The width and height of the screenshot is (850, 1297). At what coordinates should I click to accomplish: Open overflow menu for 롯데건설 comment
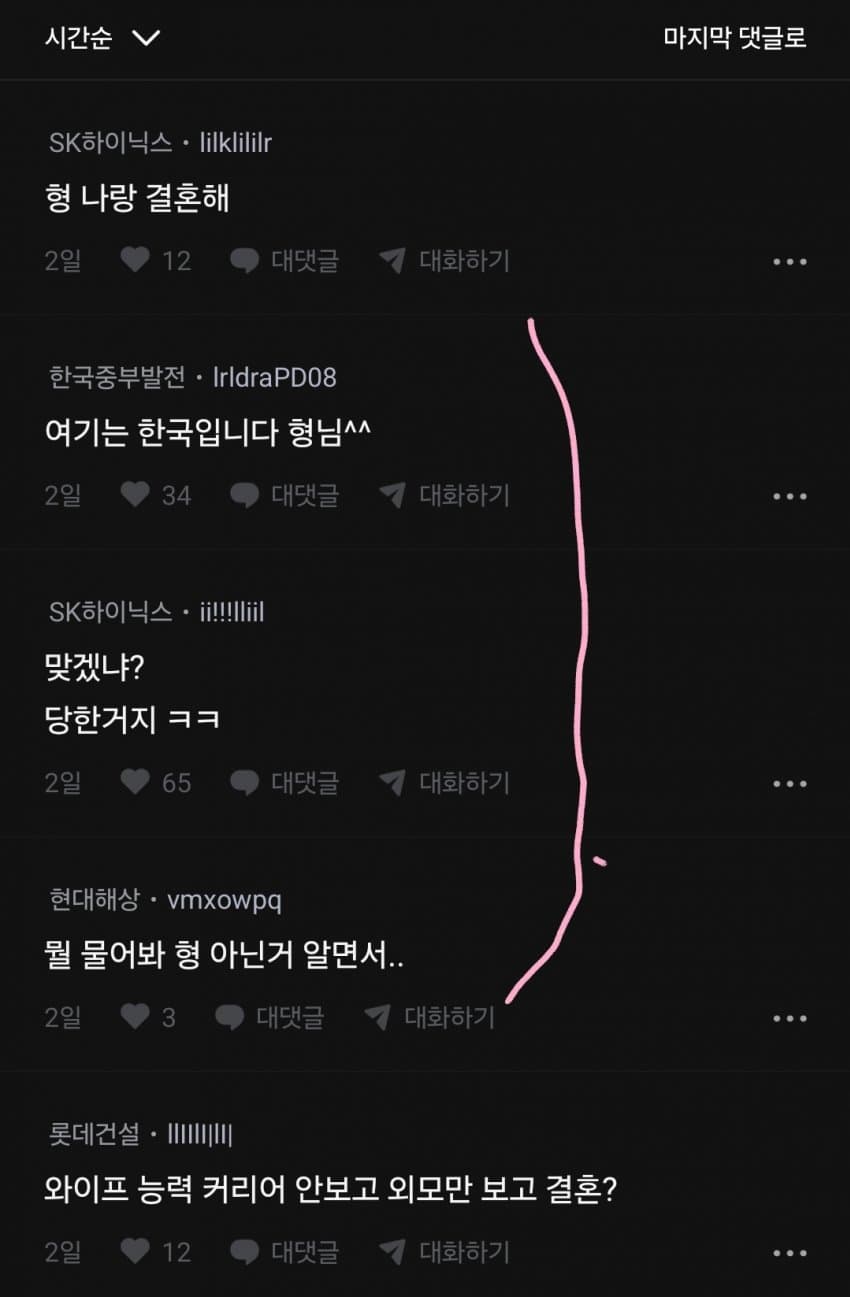pos(789,1252)
